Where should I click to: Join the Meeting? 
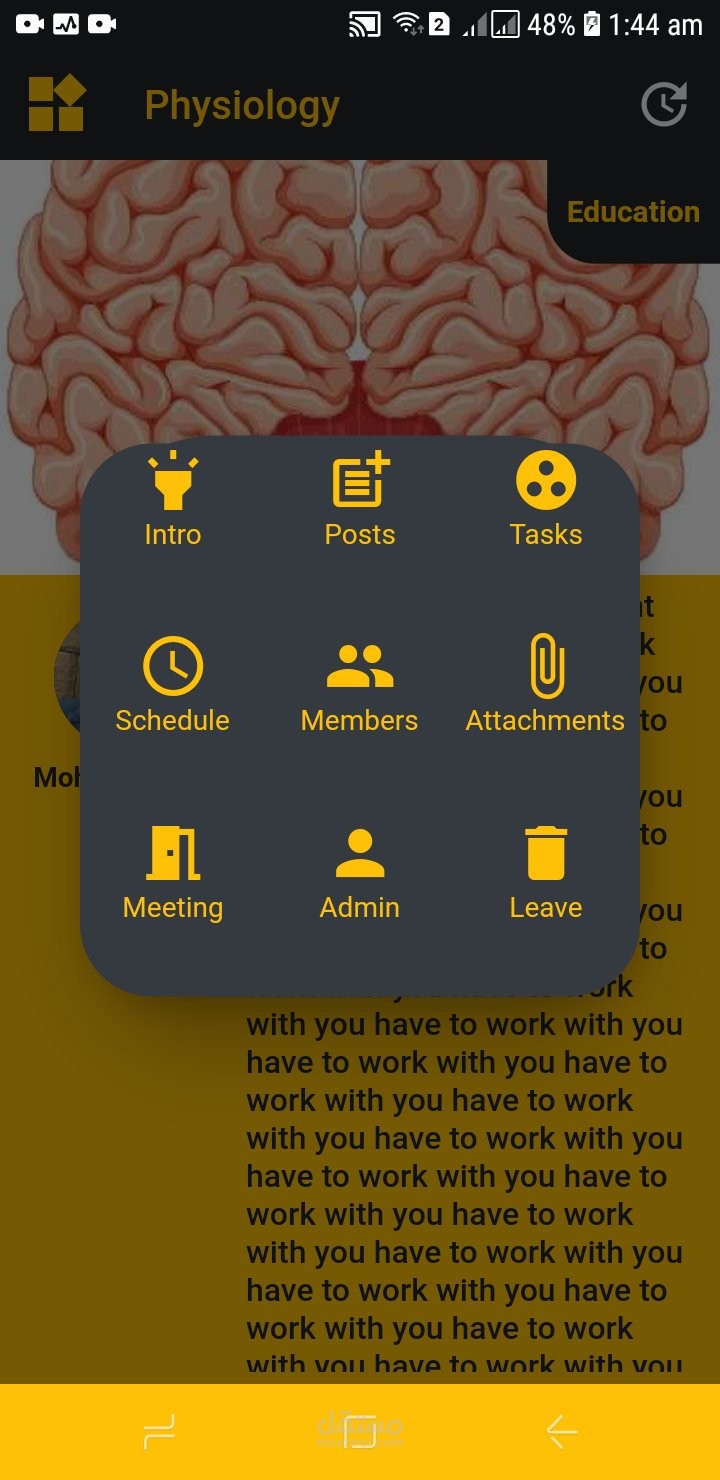coord(173,873)
